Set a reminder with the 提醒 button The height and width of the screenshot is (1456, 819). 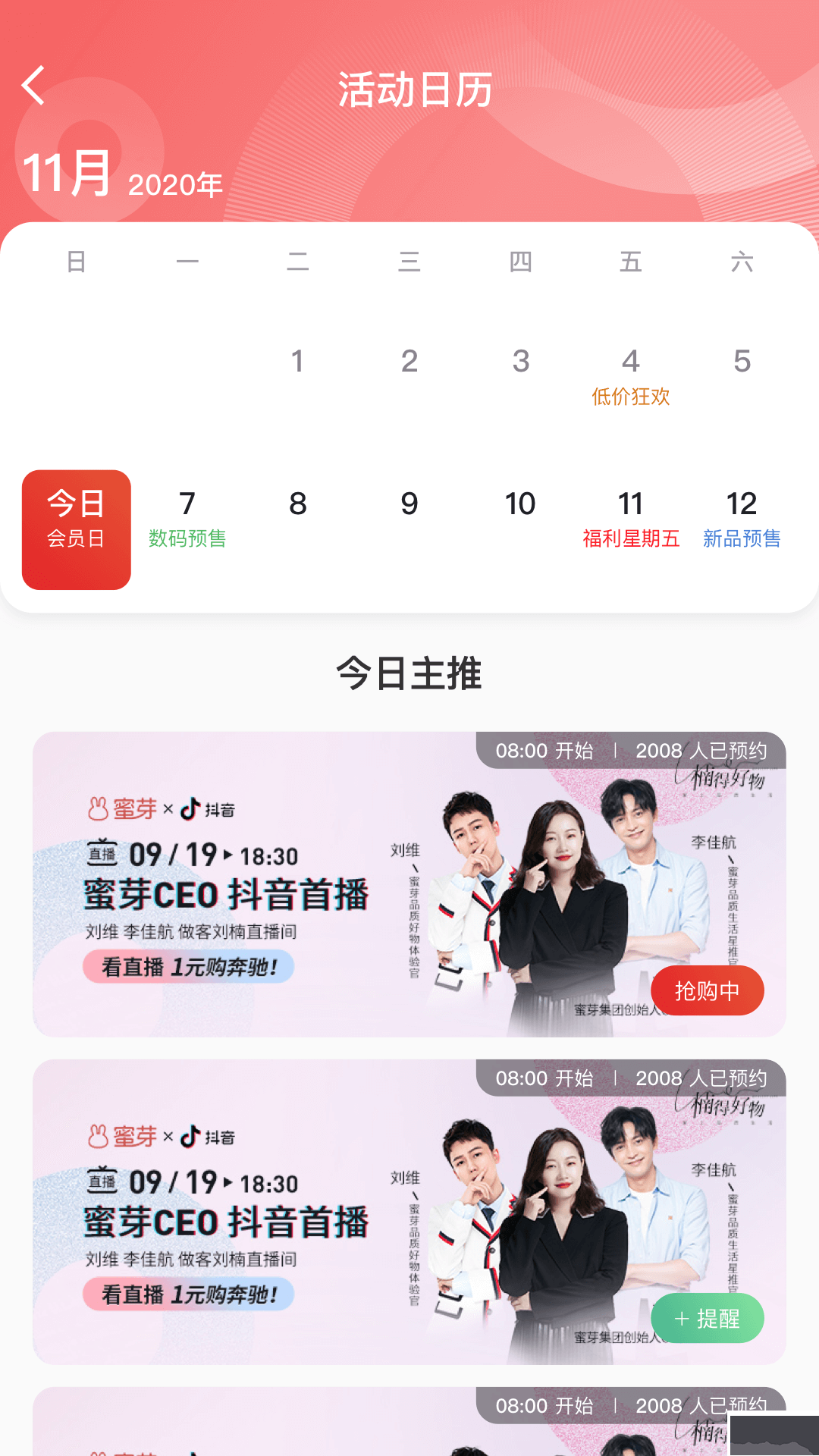coord(707,1318)
